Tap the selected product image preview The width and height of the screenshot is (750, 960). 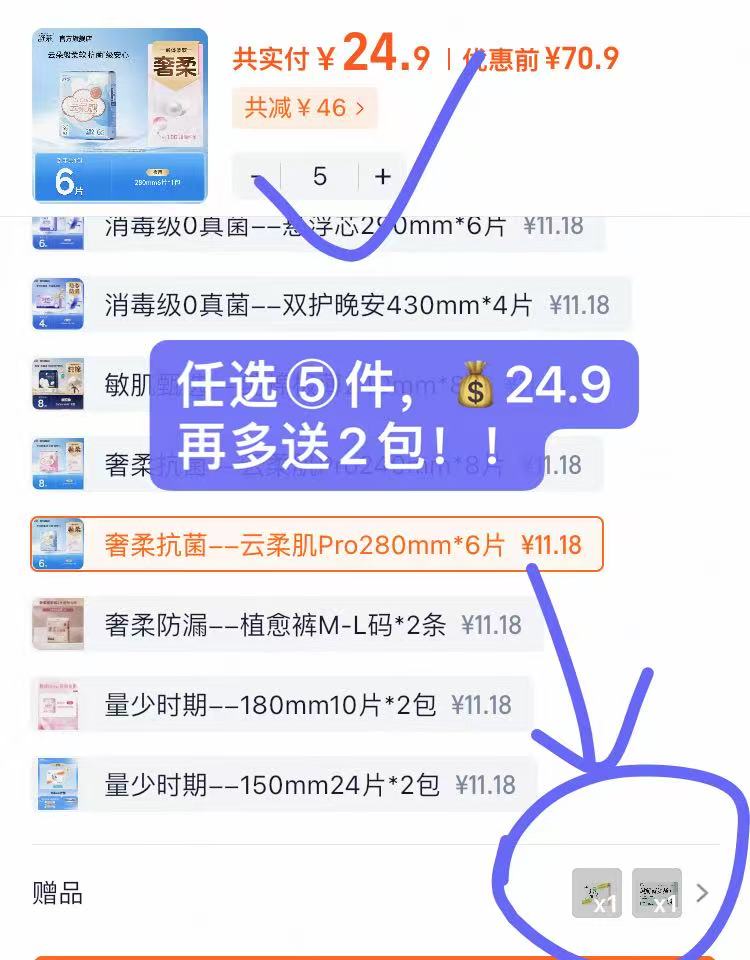[120, 115]
